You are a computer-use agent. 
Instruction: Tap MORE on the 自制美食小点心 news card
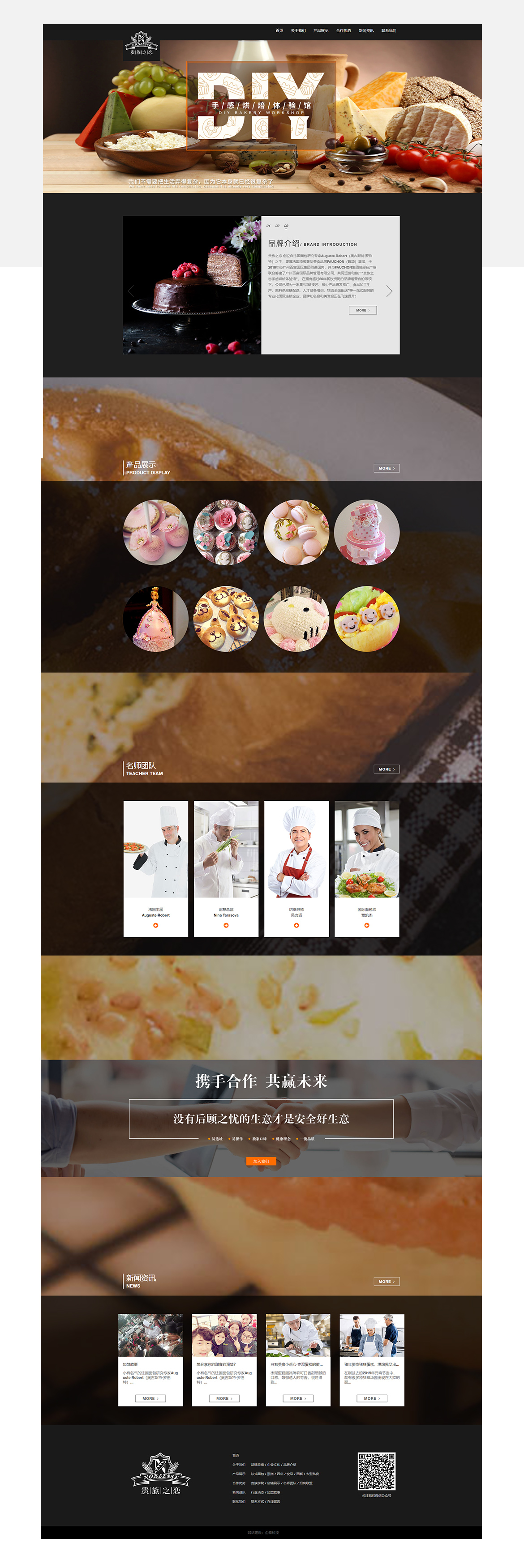(x=297, y=1398)
